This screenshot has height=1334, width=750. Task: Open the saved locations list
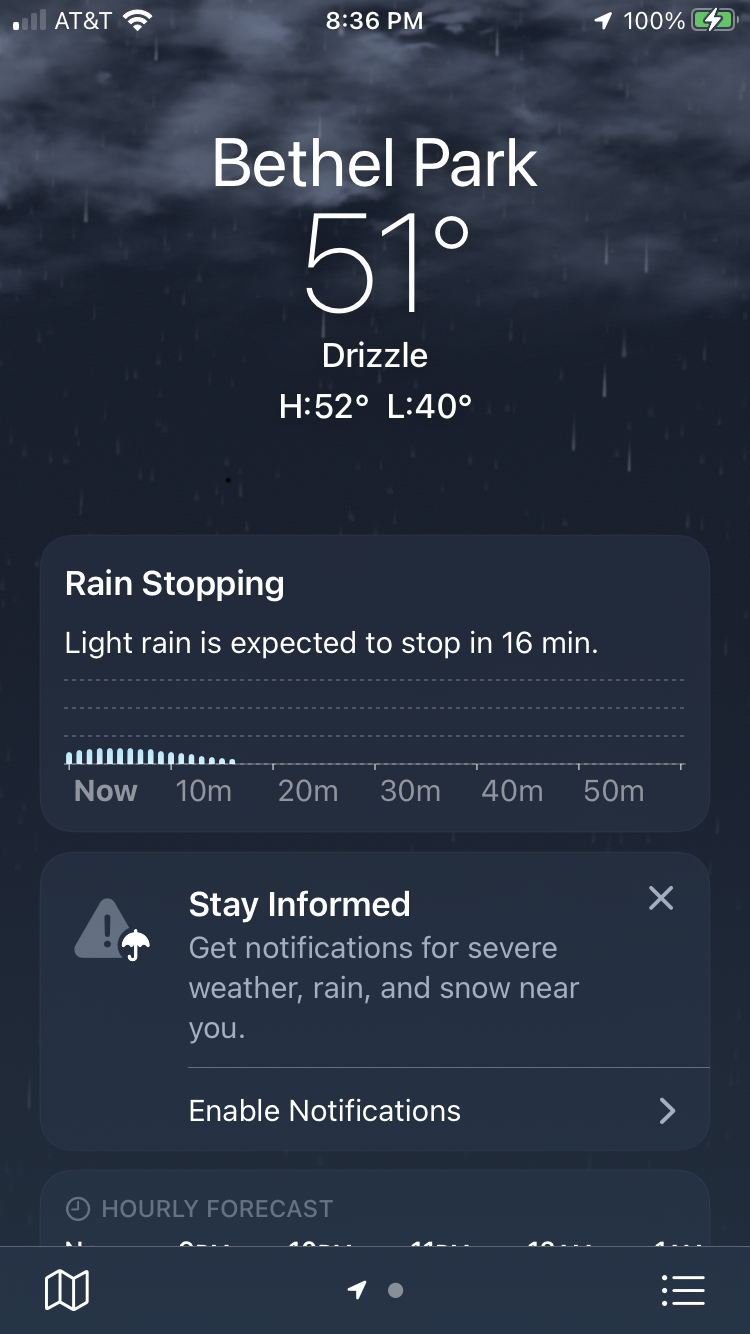pos(683,1290)
